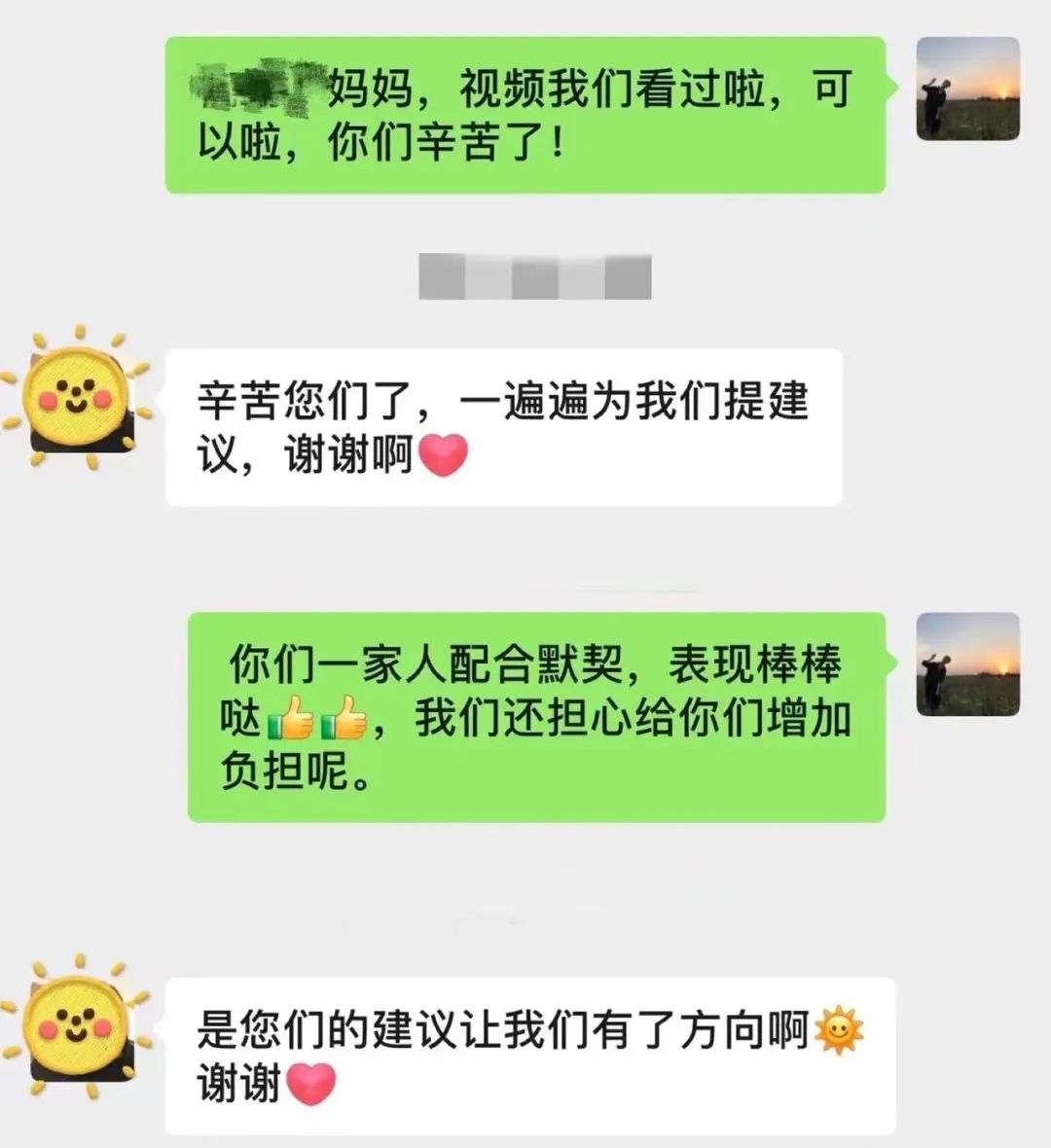Open sunset avatar beside '视频我们看过啦' message
The width and height of the screenshot is (1051, 1148).
coord(967,89)
